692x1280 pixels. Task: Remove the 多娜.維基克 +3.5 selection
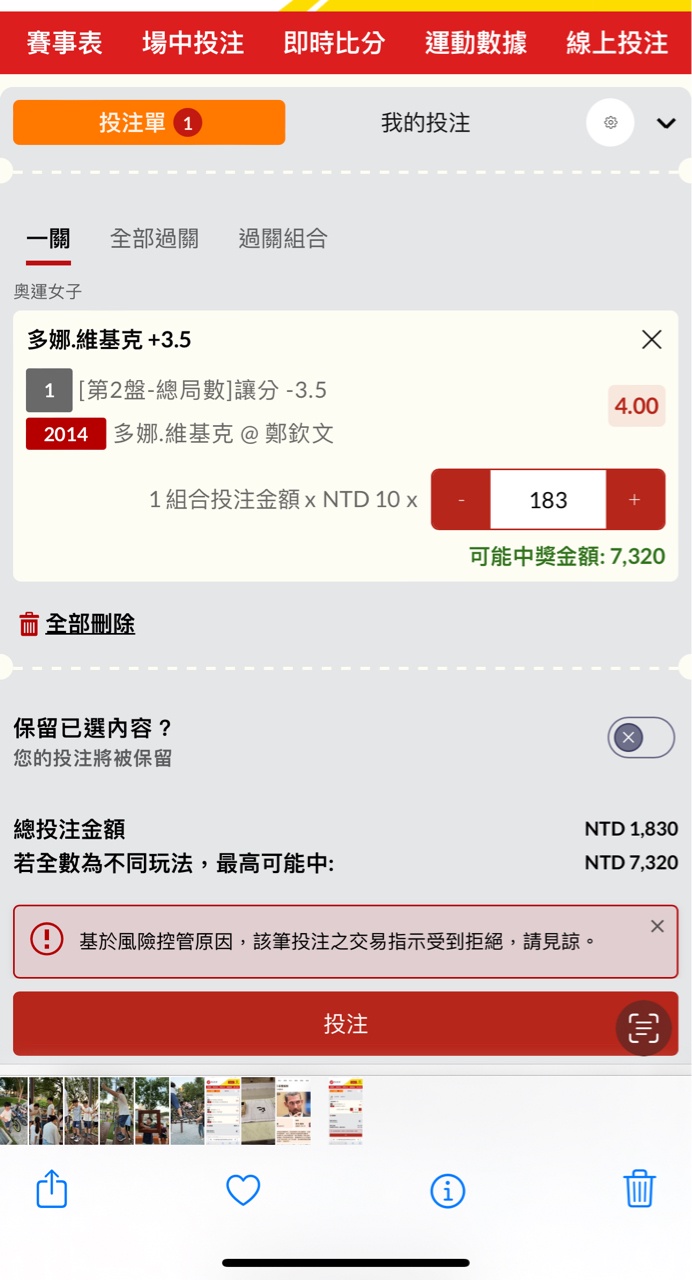pyautogui.click(x=652, y=340)
